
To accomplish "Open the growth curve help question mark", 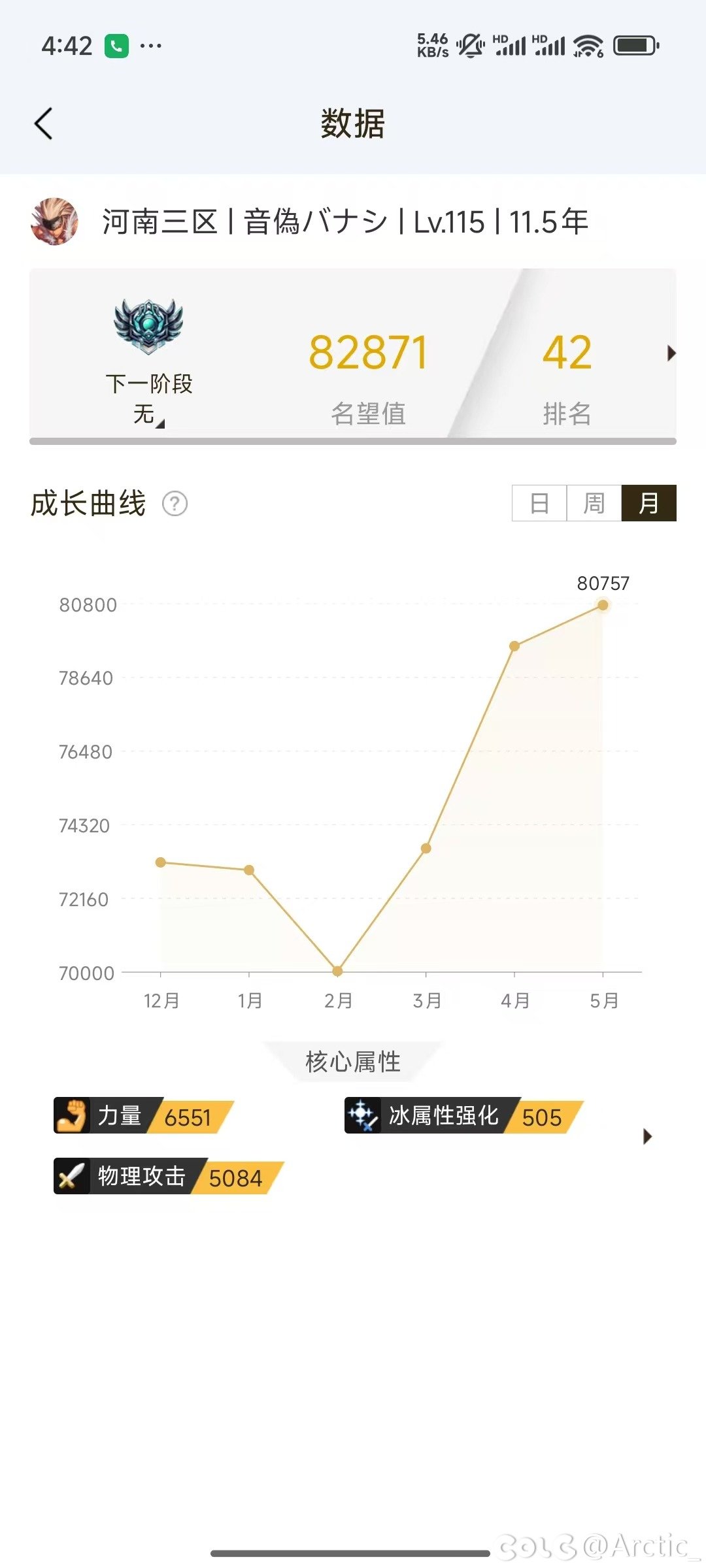I will coord(175,504).
